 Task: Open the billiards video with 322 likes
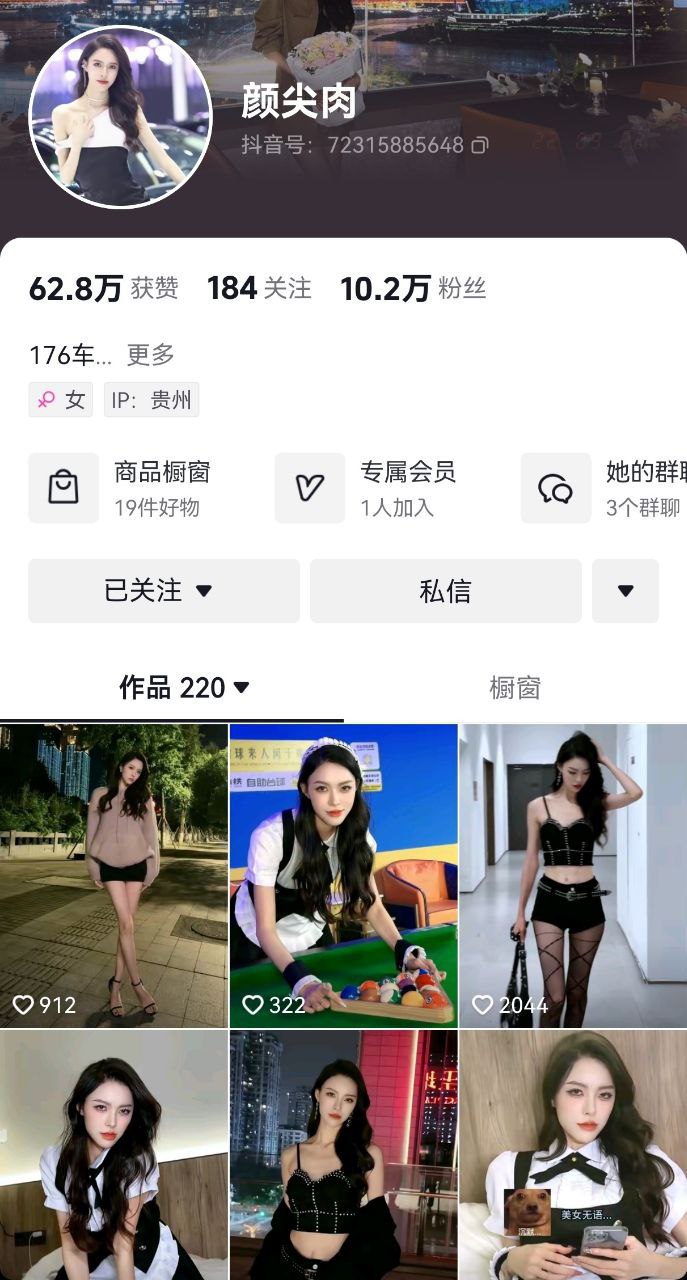[343, 875]
